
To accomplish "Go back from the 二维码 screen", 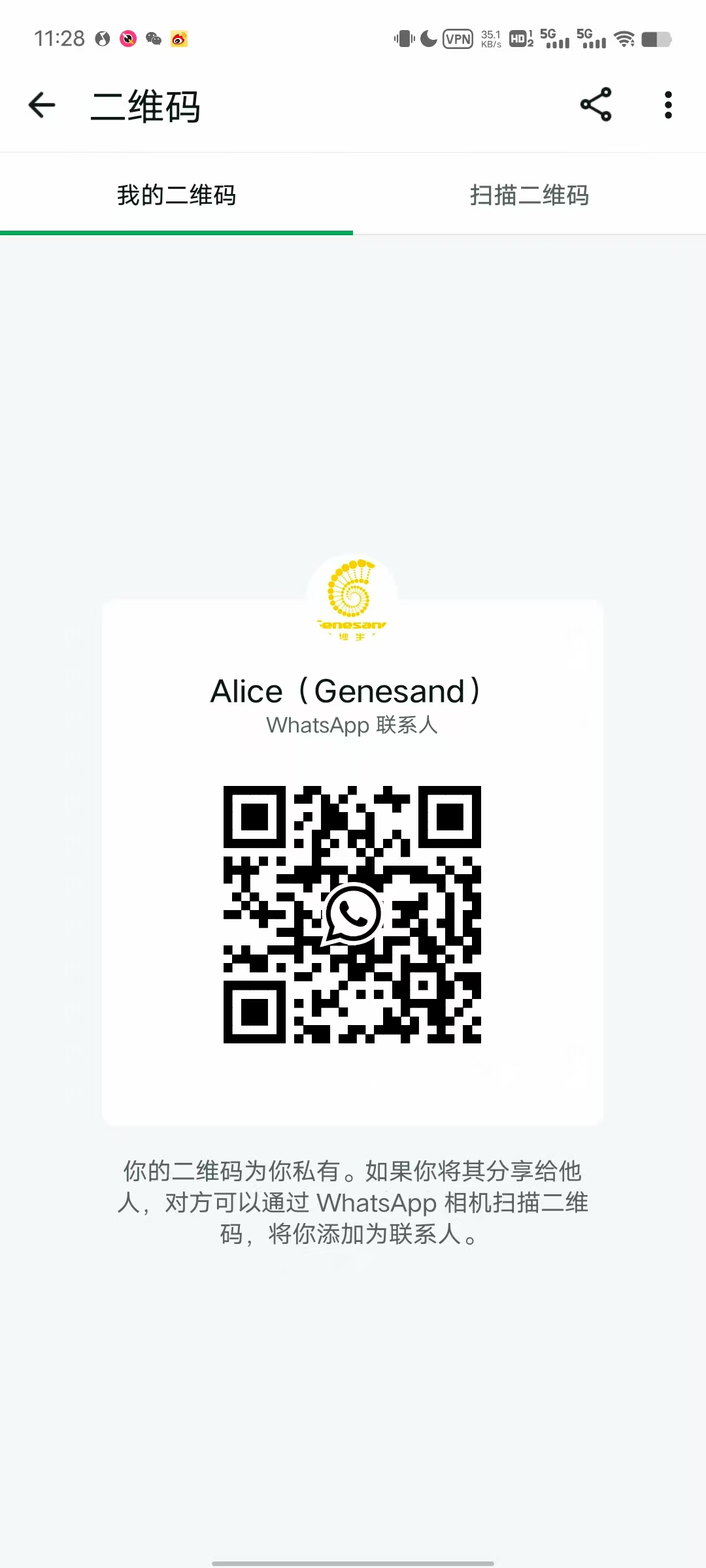I will pos(42,105).
